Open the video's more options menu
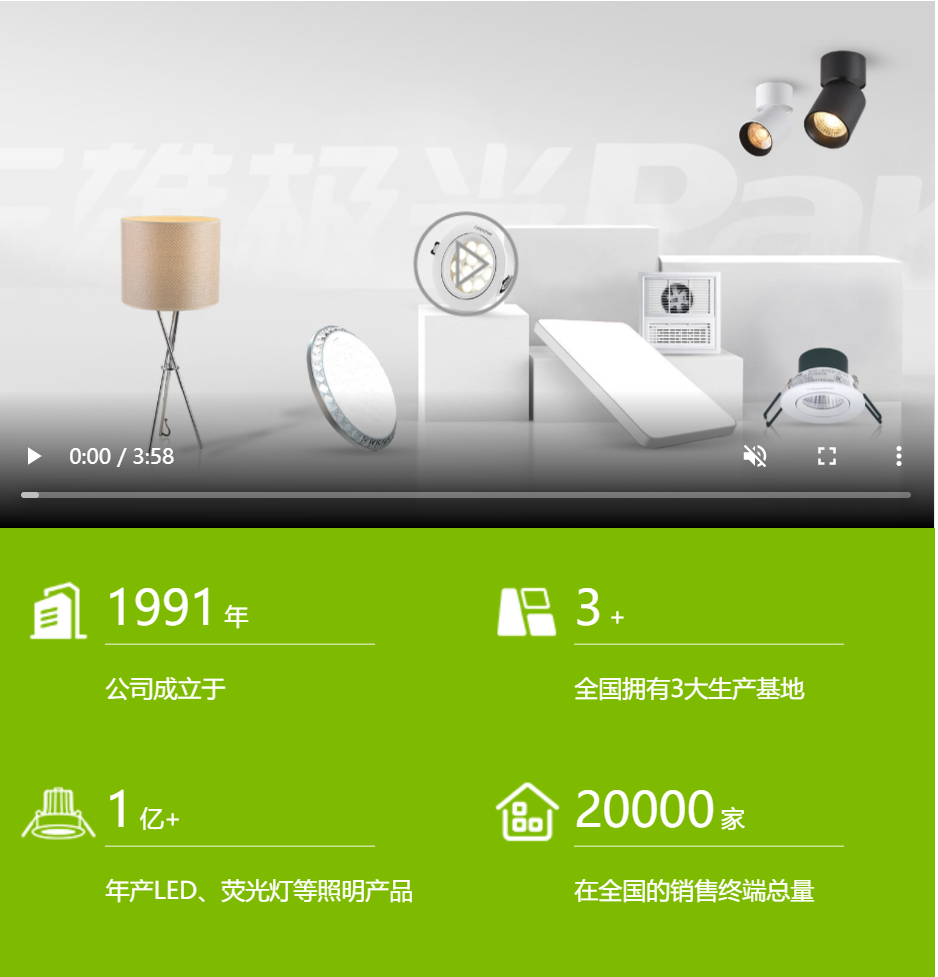Viewport: 938px width, 977px height. [898, 457]
